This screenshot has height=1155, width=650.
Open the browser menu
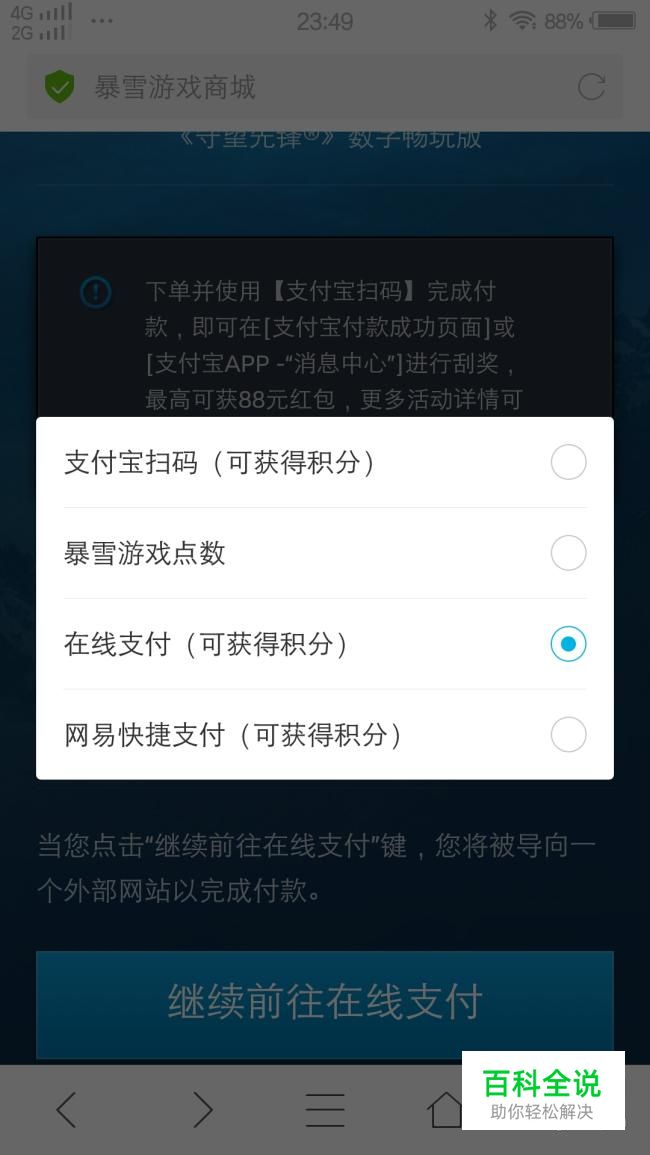click(x=325, y=1110)
